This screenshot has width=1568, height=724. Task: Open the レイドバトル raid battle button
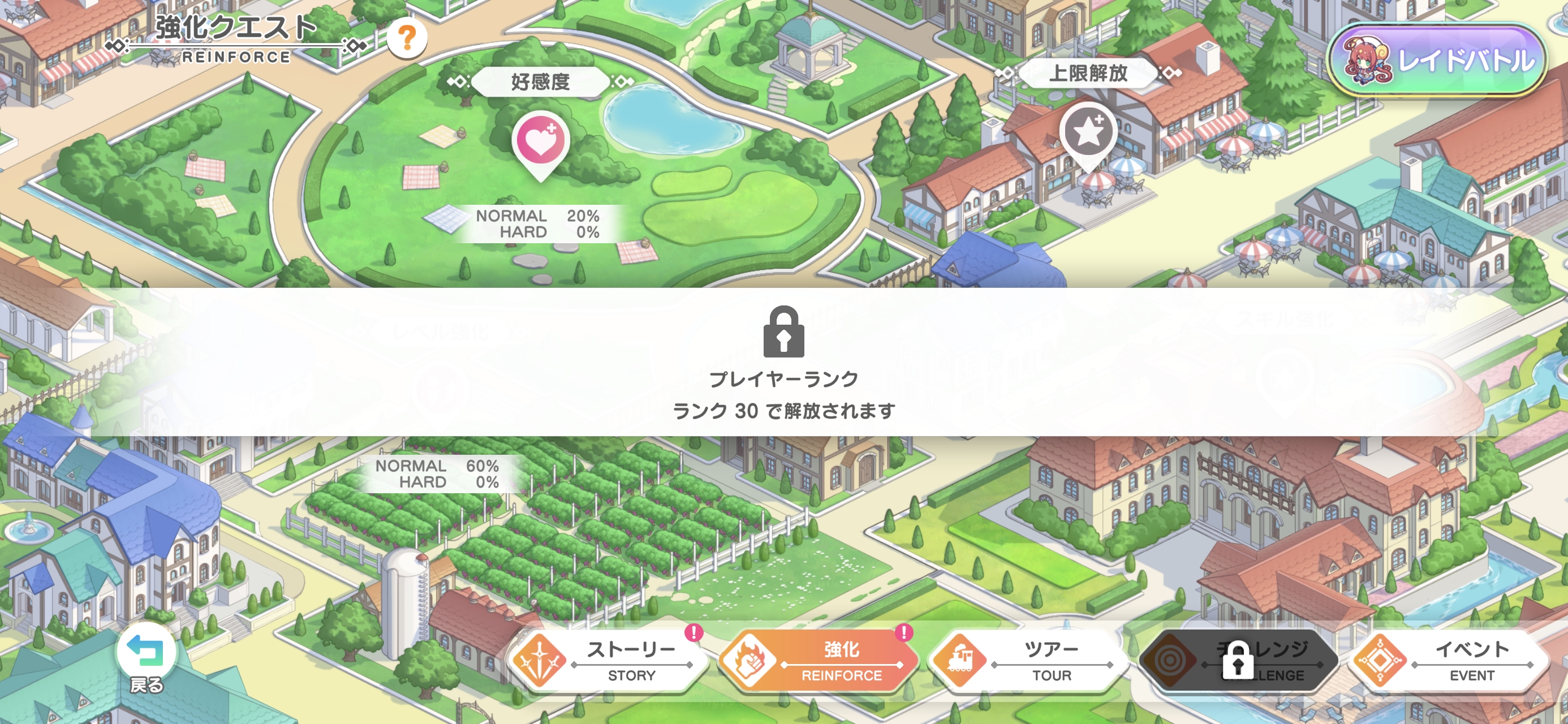click(x=1437, y=61)
